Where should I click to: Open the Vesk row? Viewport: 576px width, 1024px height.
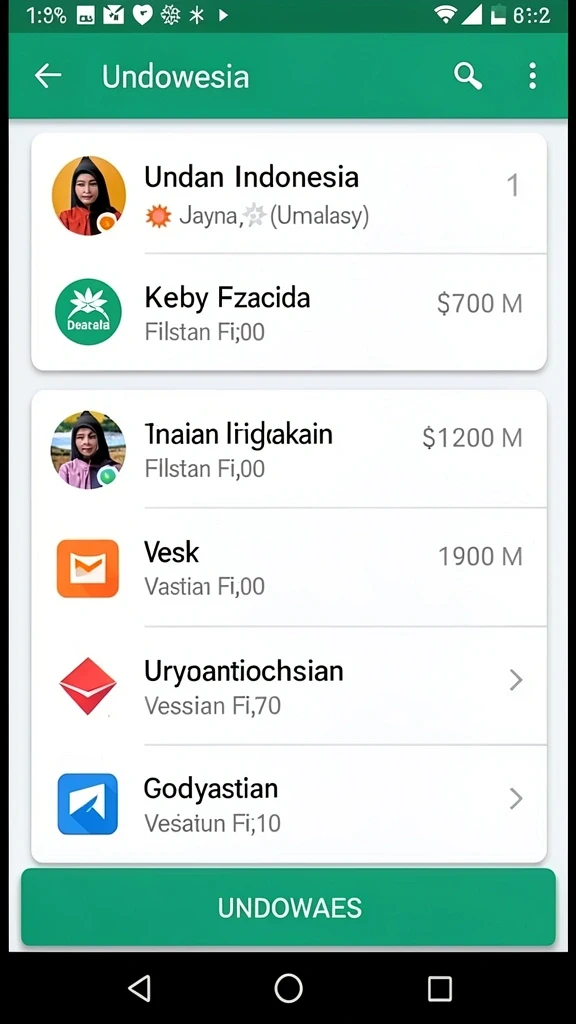pyautogui.click(x=289, y=567)
